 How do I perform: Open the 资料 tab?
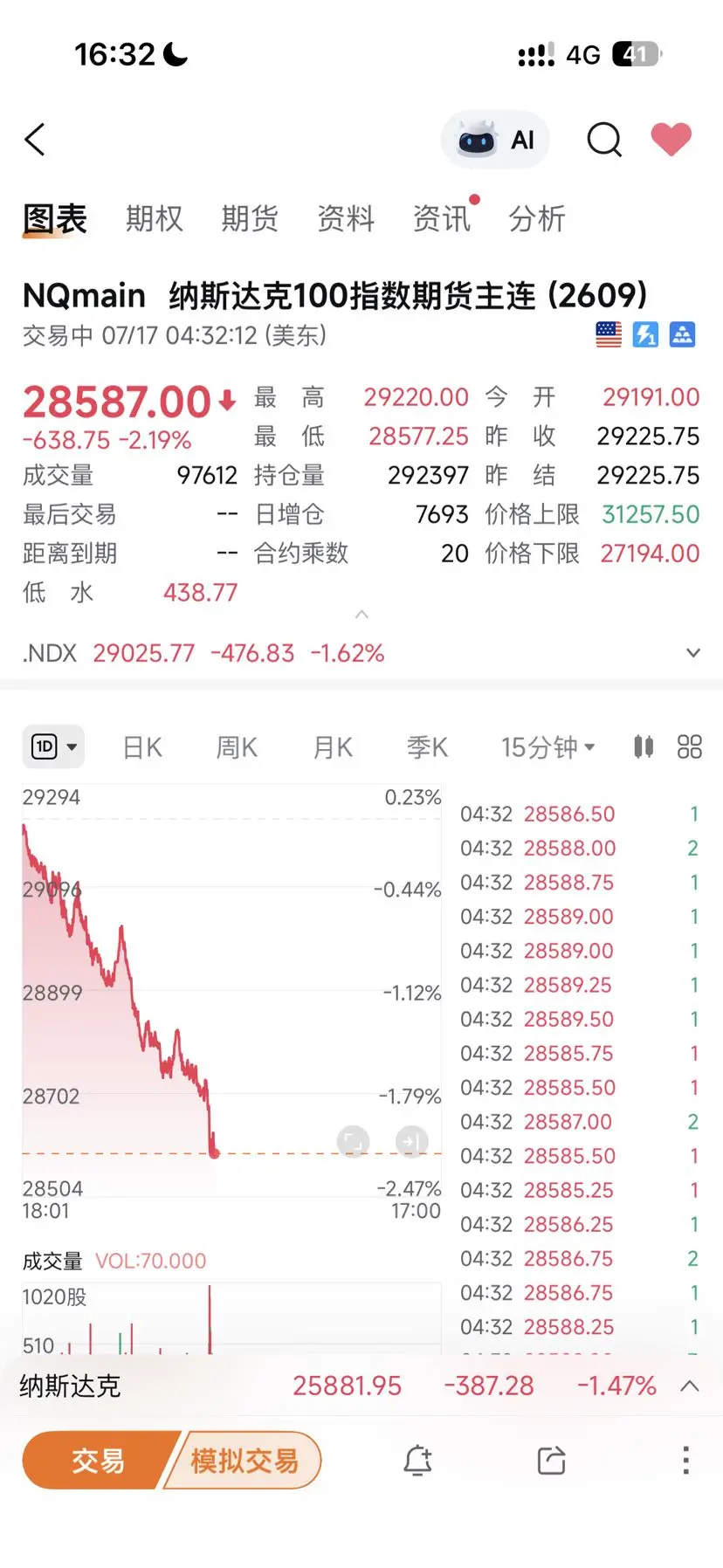(x=346, y=218)
